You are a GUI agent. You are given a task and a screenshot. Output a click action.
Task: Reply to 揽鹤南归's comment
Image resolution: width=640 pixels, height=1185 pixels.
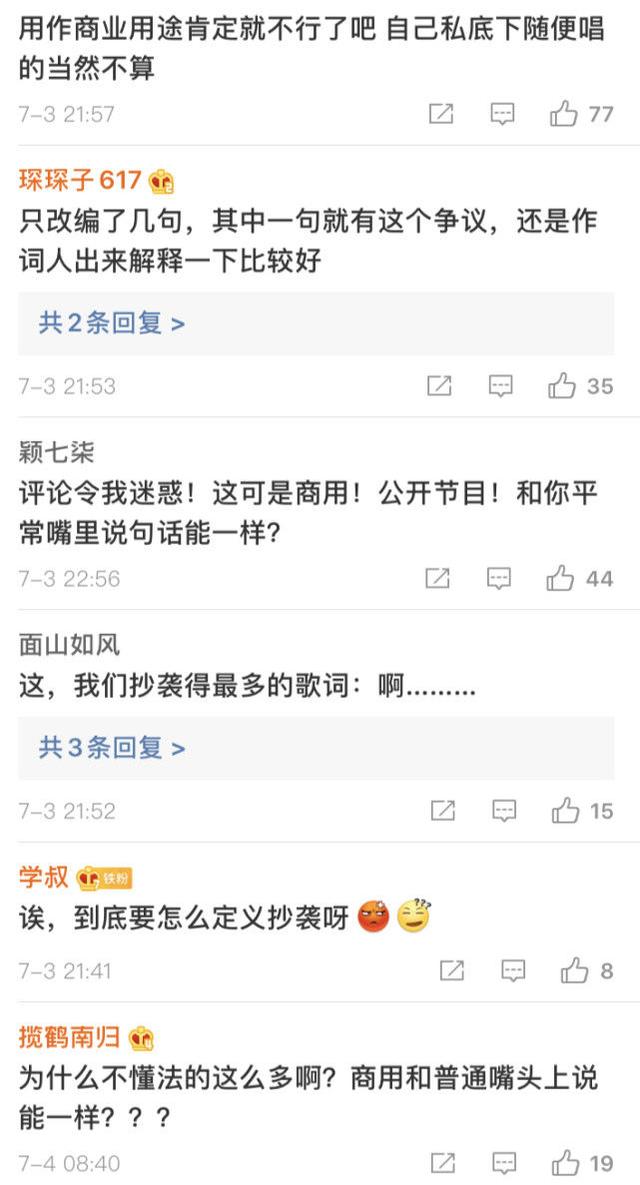[504, 1163]
